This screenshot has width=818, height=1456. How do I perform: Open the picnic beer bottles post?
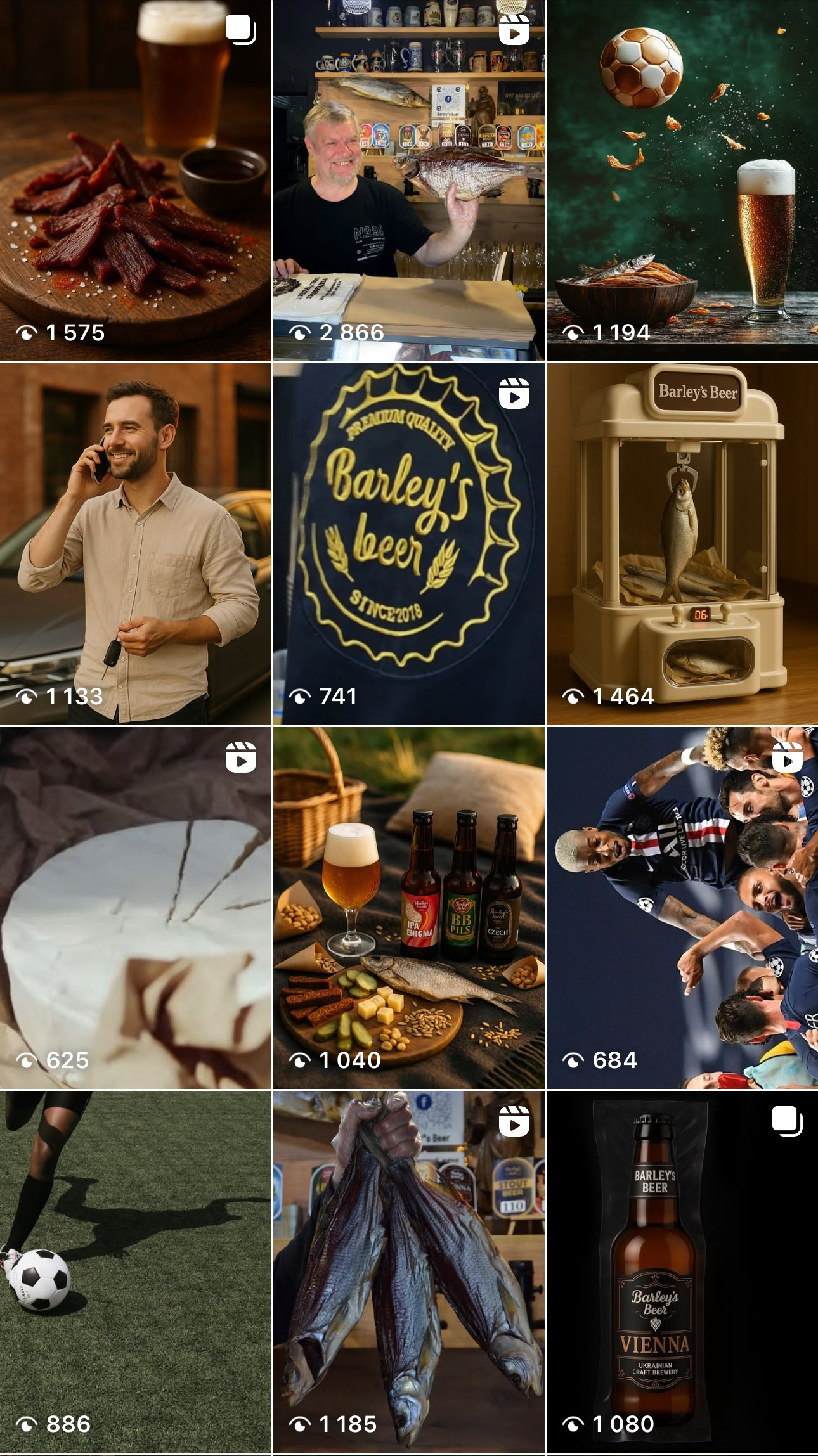409,908
